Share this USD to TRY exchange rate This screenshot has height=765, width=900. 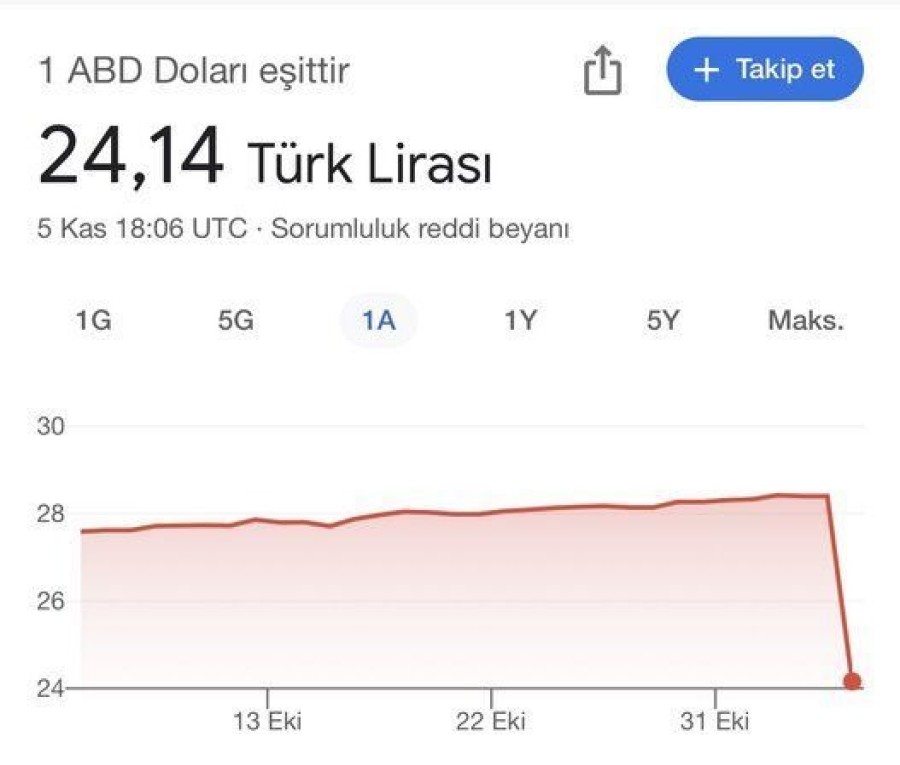tap(602, 71)
